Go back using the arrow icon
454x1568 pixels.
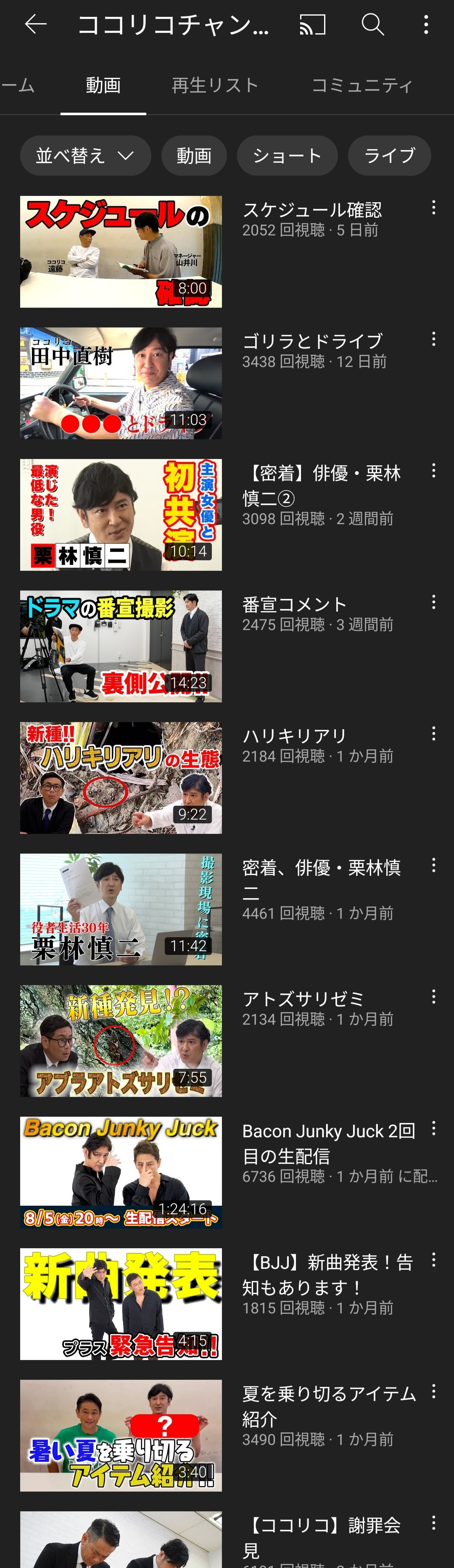(35, 24)
